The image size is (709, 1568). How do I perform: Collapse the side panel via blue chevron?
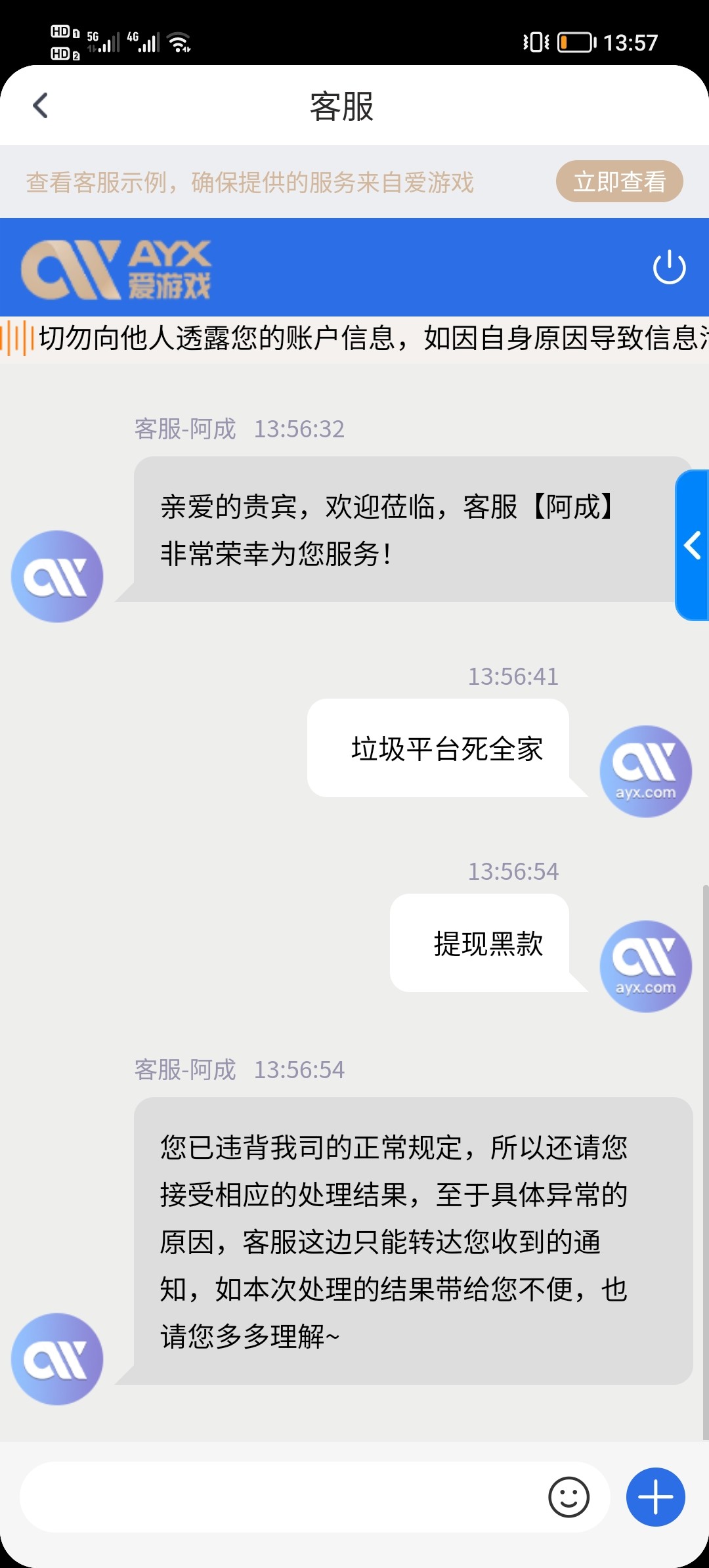coord(693,545)
